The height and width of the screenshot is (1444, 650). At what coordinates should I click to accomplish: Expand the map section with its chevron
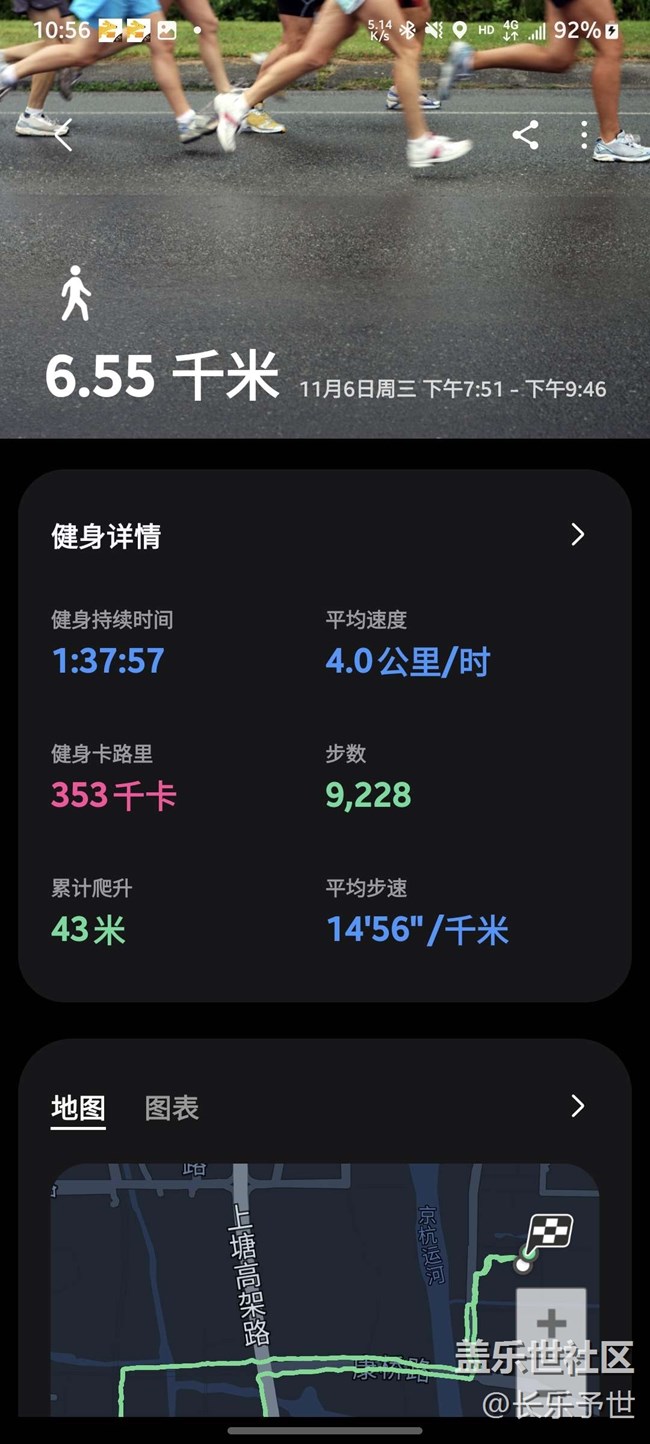[577, 1106]
